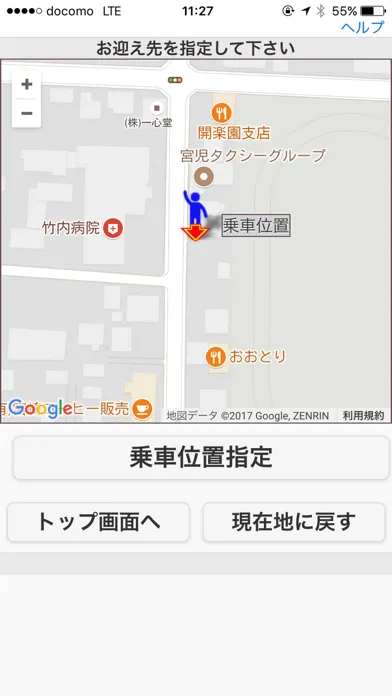392x696 pixels.
Task: Tap the 開楽園支店 restaurant marker
Action: [x=221, y=113]
